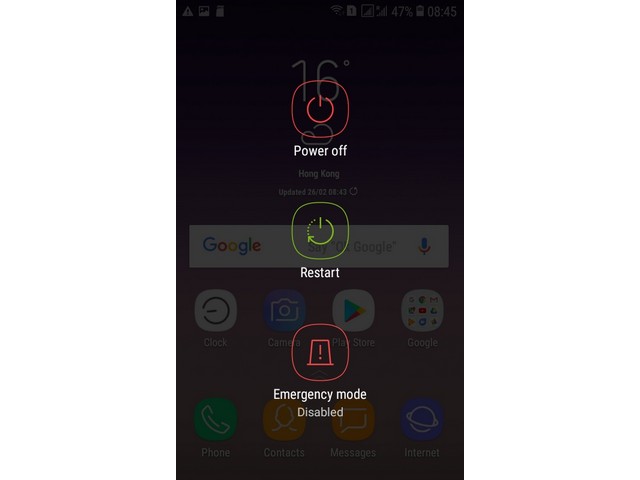The height and width of the screenshot is (480, 640).
Task: Restart the phone
Action: [319, 232]
